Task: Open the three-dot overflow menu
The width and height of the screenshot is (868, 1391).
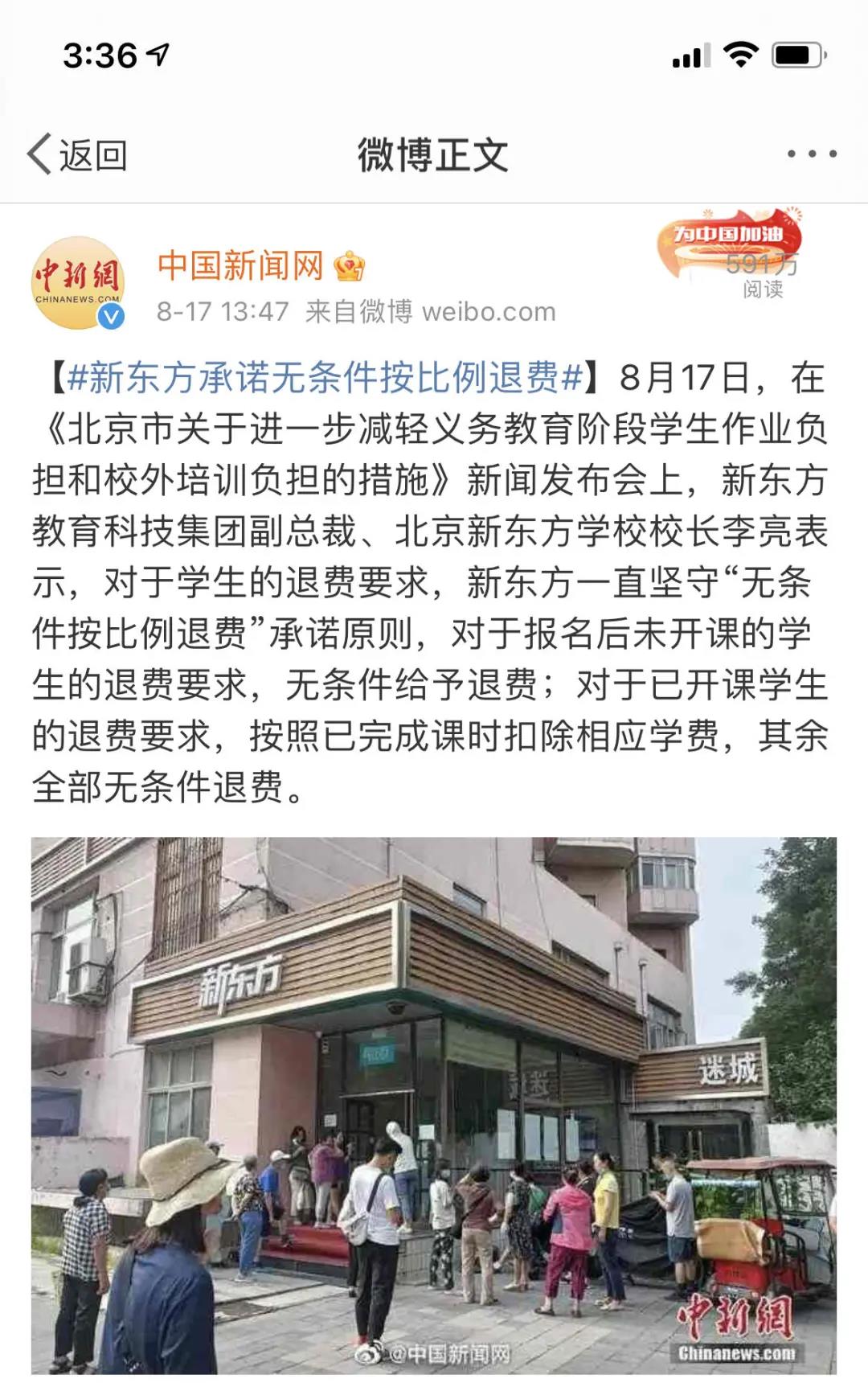Action: (812, 154)
